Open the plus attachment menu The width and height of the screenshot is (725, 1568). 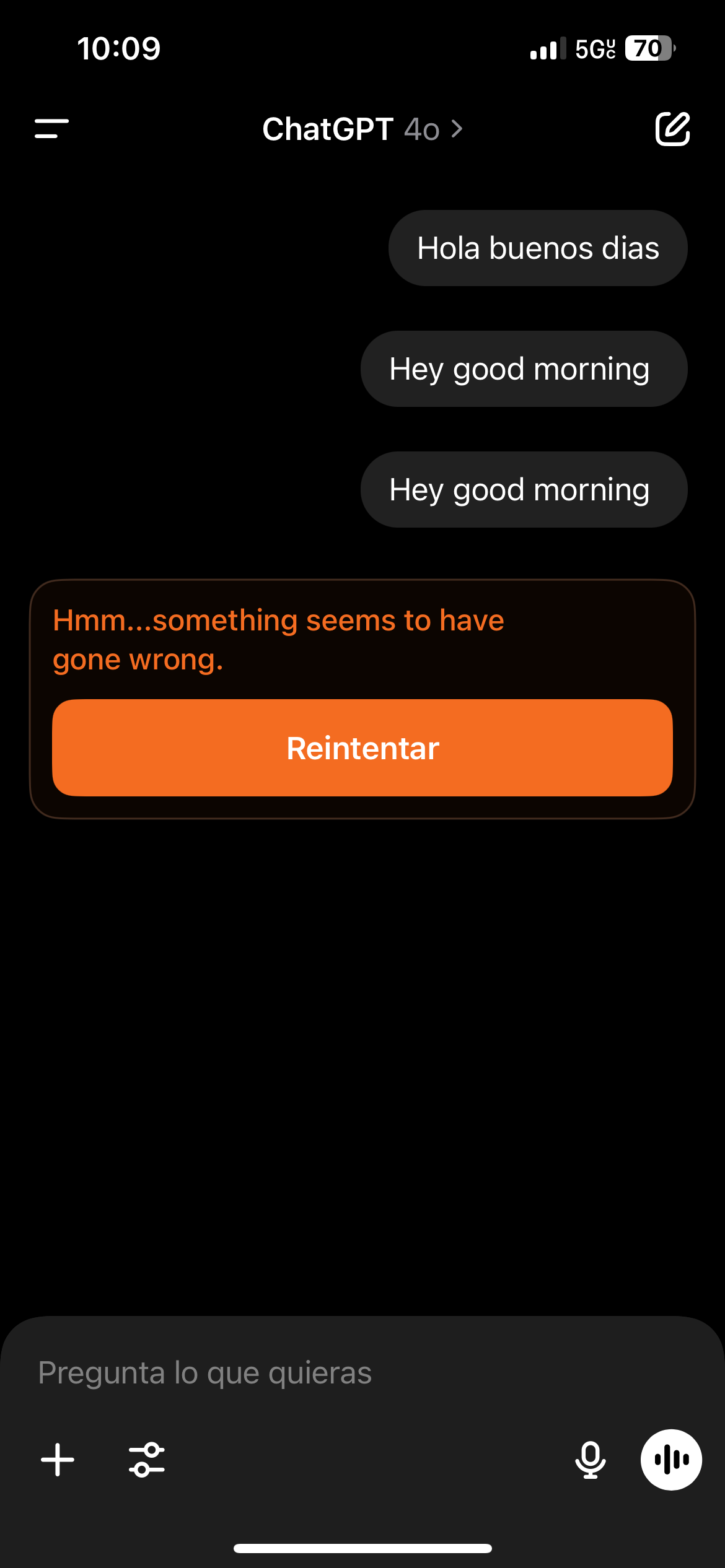coord(58,1460)
